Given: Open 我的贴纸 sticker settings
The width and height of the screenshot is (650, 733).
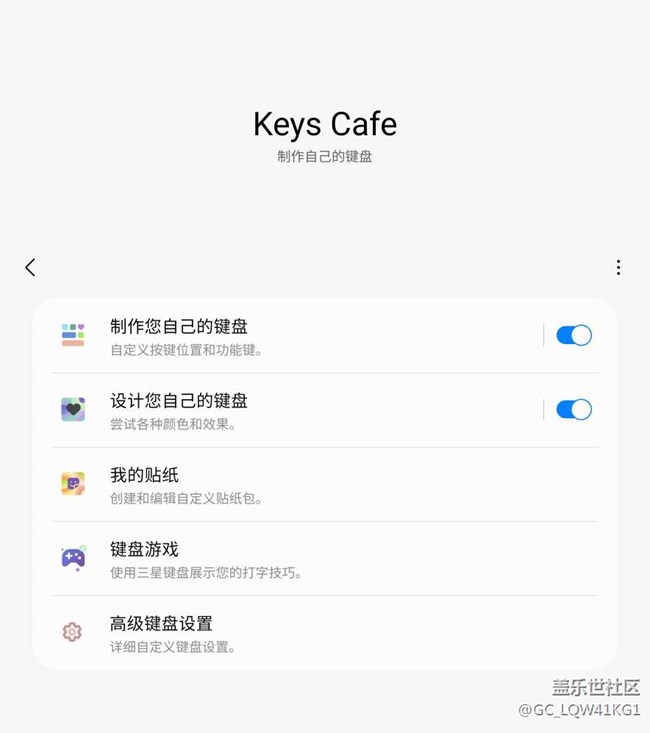Looking at the screenshot, I should pos(325,484).
